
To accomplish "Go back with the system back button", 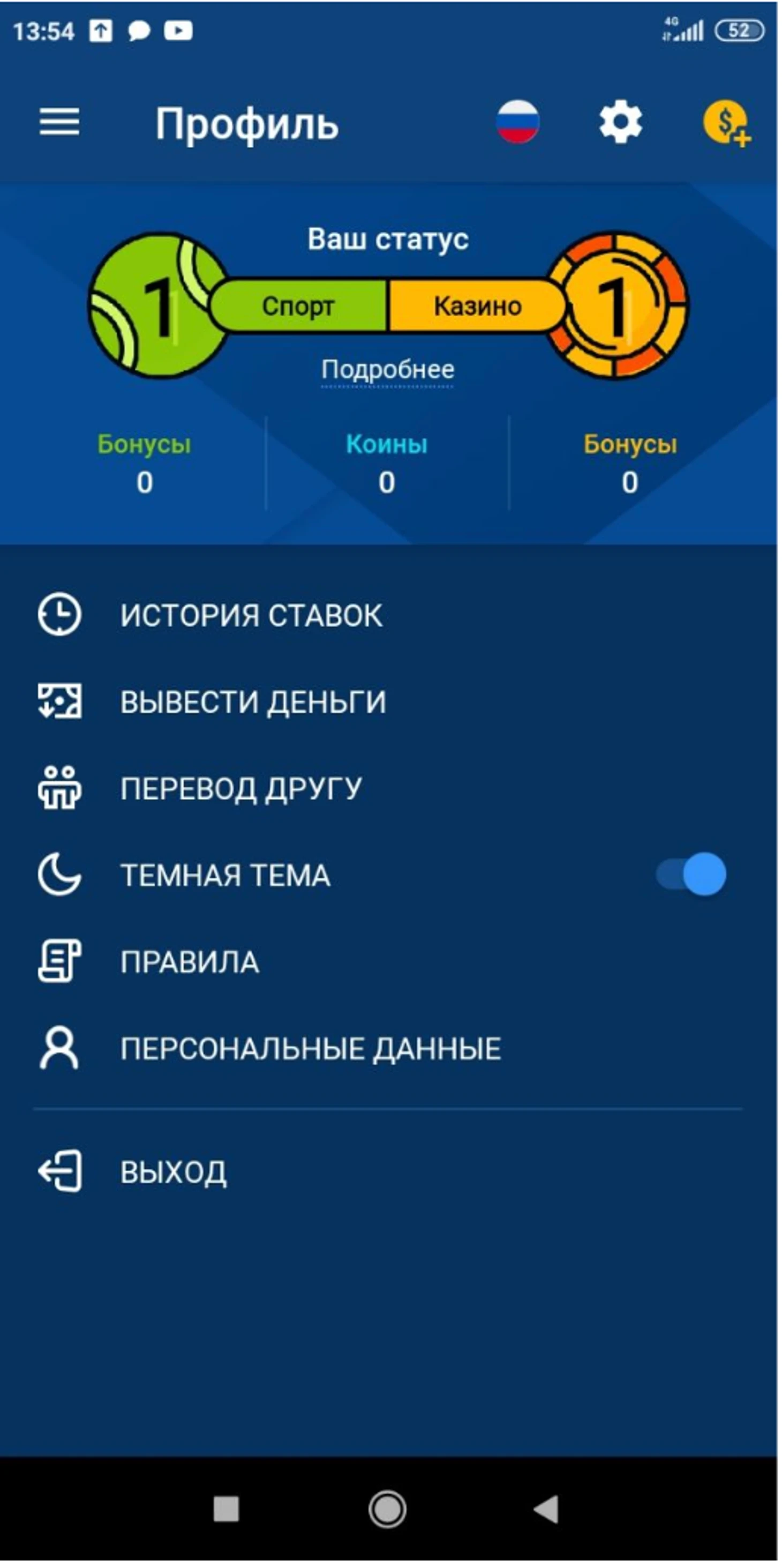I will [546, 1509].
